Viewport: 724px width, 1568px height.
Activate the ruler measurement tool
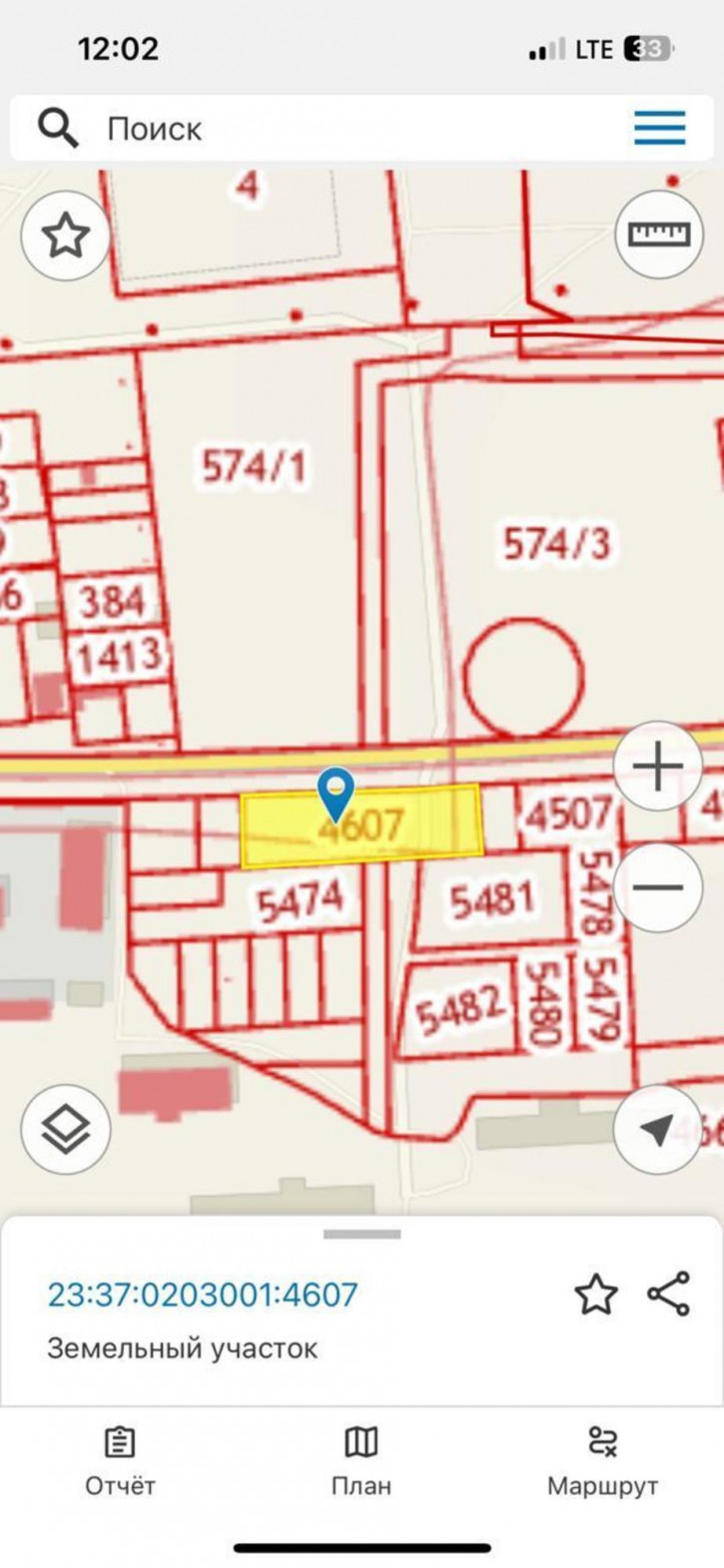click(x=658, y=235)
